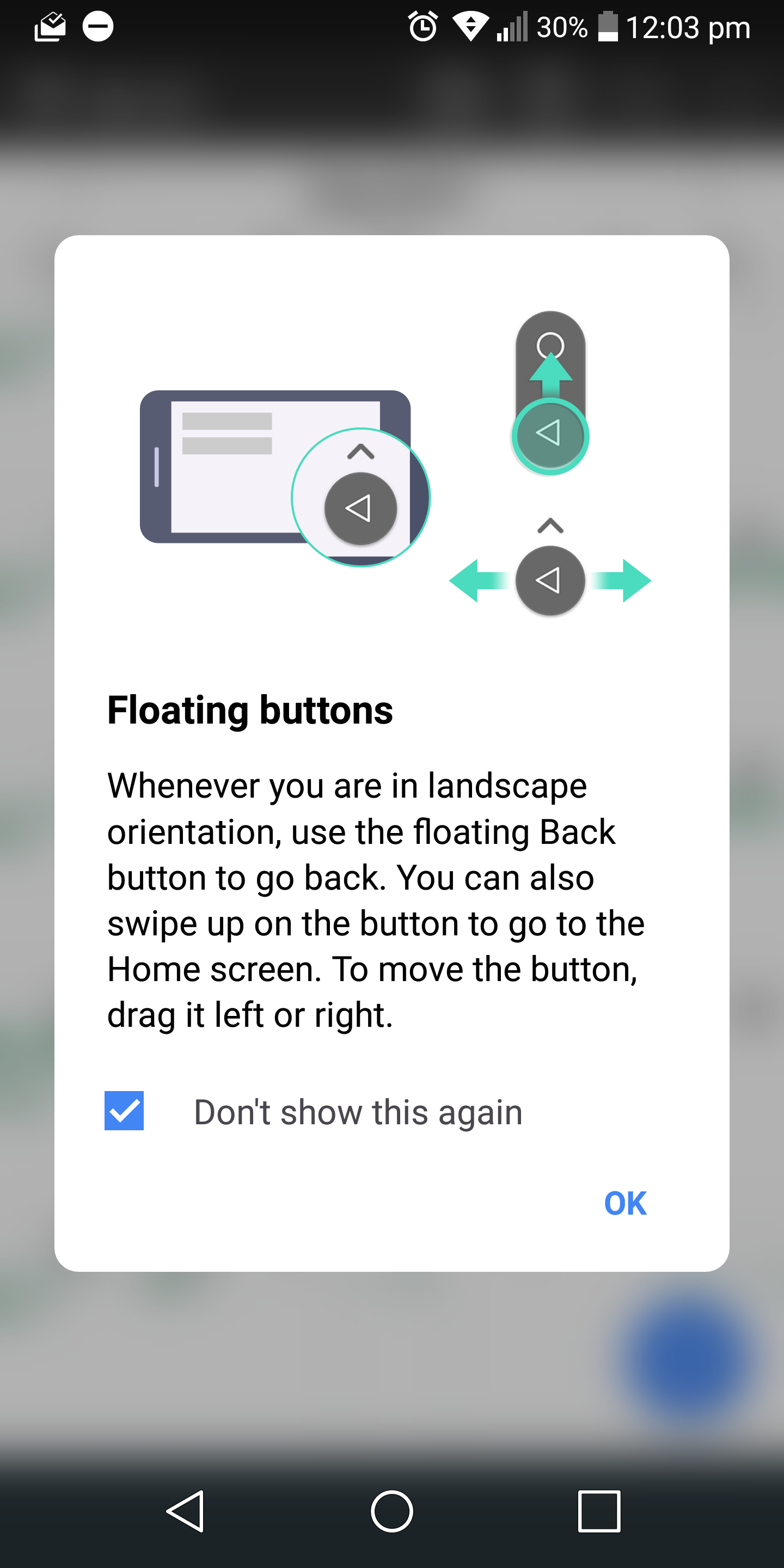The height and width of the screenshot is (1568, 784).
Task: Uncheck the "Don't show this again" checkbox
Action: click(124, 1111)
